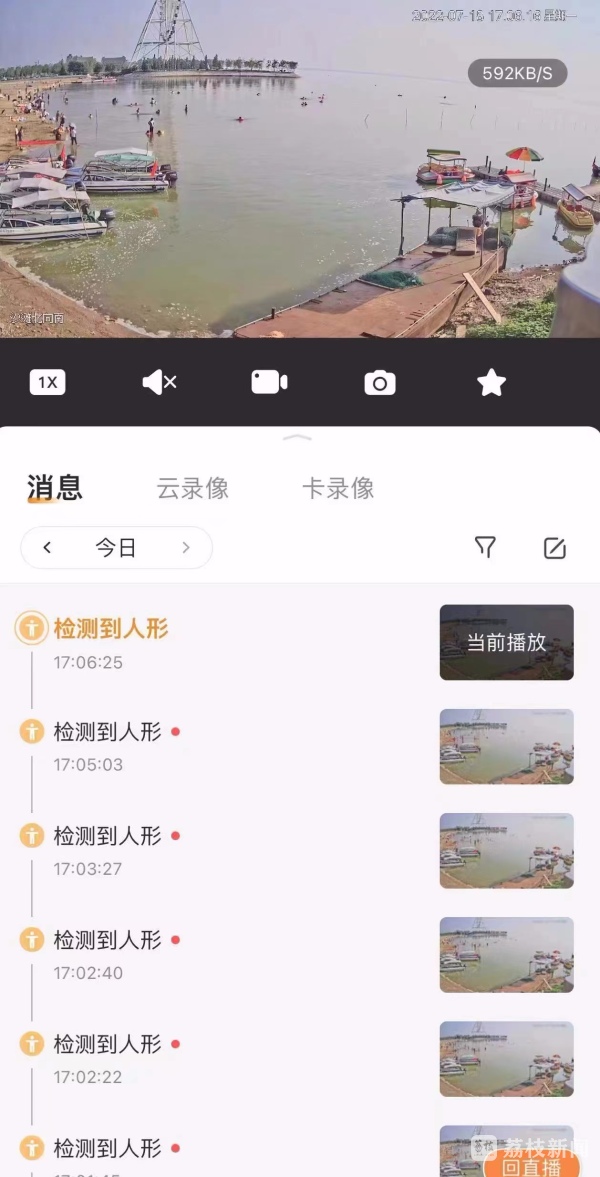Screen dimensions: 600x1177
Task: Open the 17:02:40 human detection event
Action: [107, 941]
